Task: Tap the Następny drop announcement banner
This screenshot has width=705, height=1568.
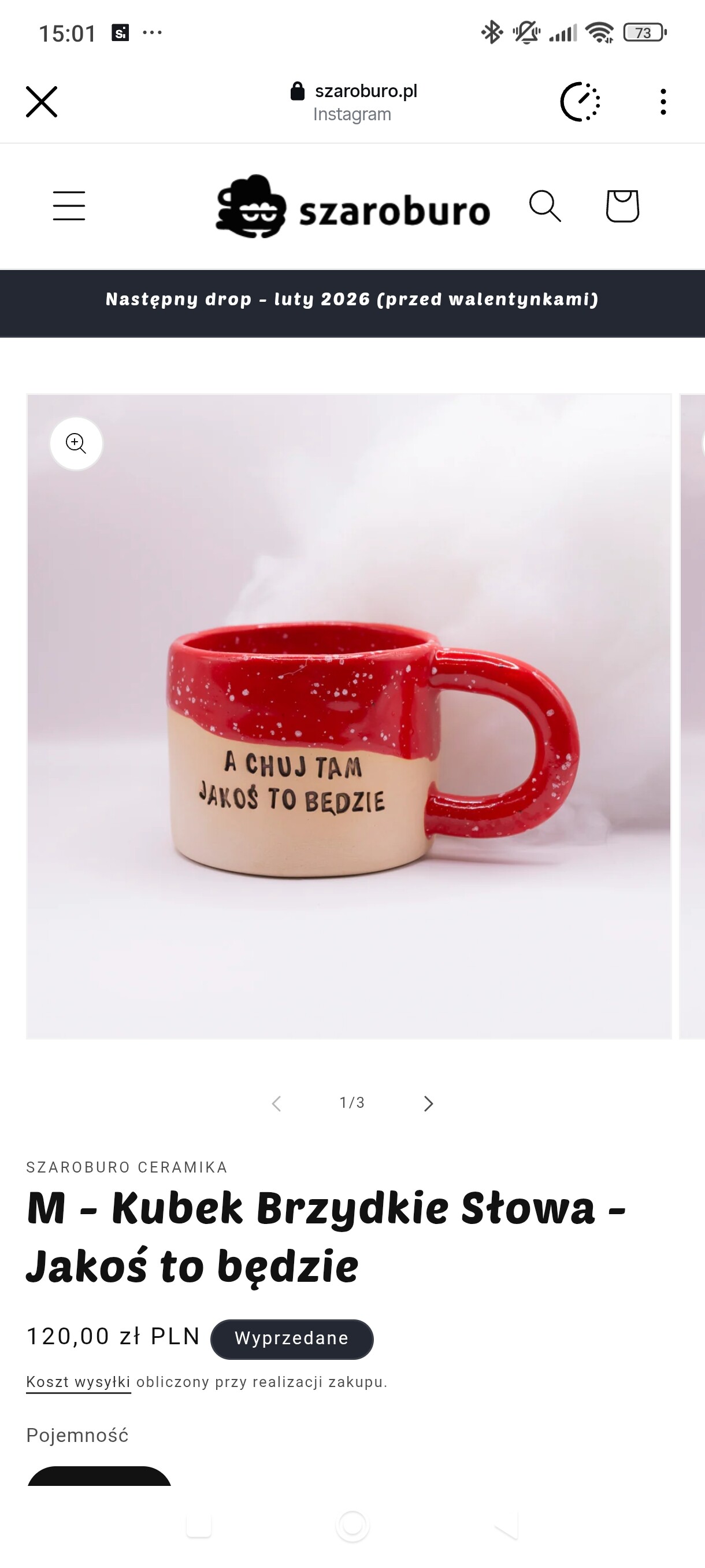Action: coord(352,299)
